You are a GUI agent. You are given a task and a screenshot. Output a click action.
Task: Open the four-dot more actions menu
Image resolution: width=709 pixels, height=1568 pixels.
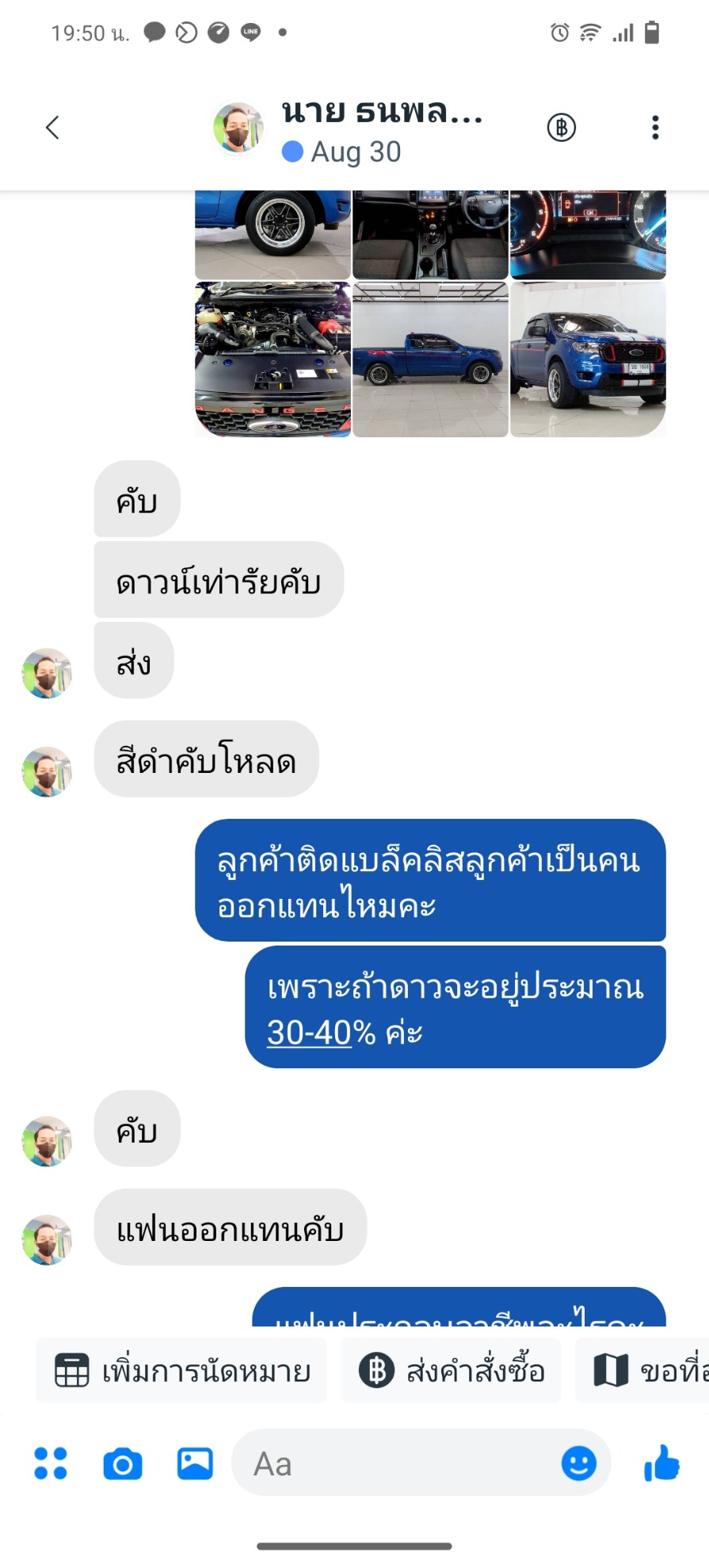point(51,1463)
